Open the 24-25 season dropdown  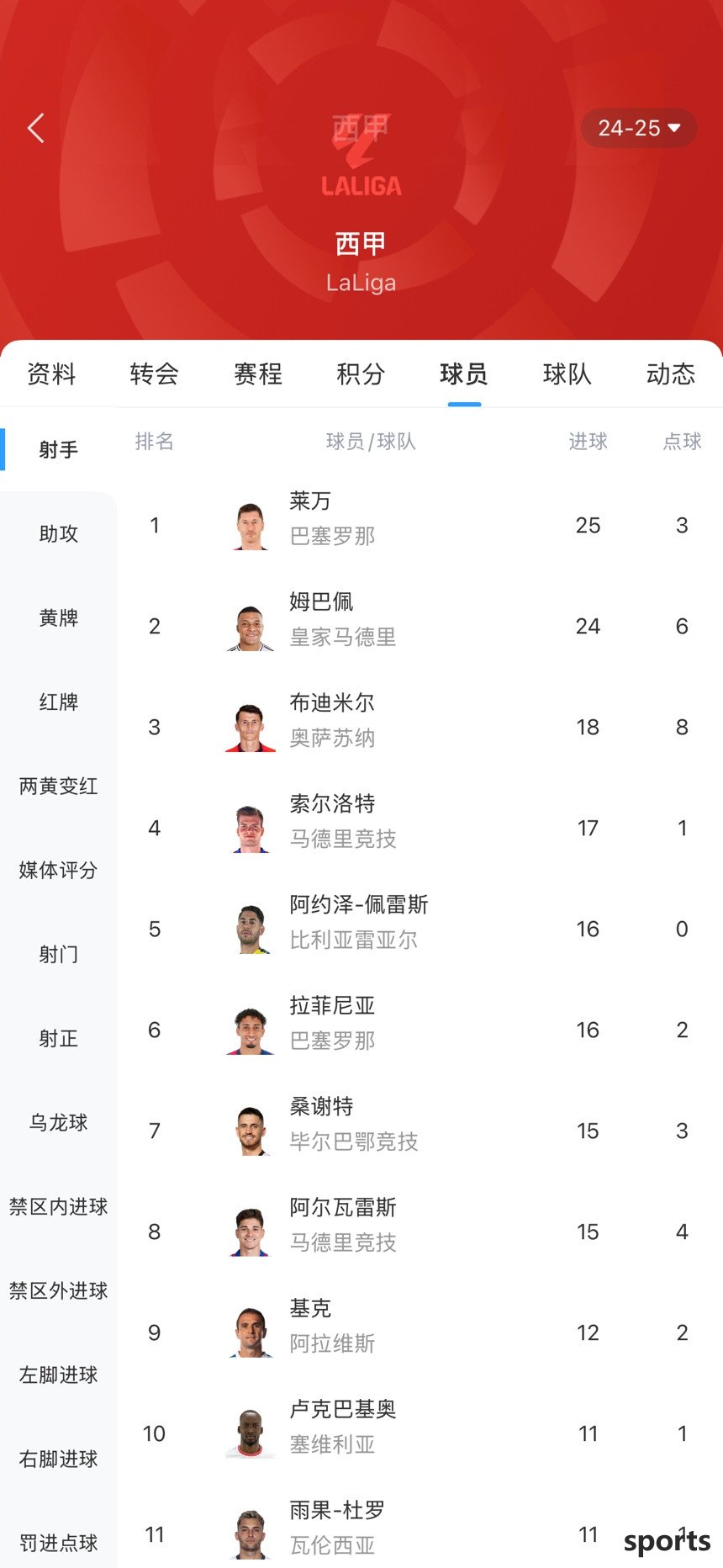[x=639, y=128]
